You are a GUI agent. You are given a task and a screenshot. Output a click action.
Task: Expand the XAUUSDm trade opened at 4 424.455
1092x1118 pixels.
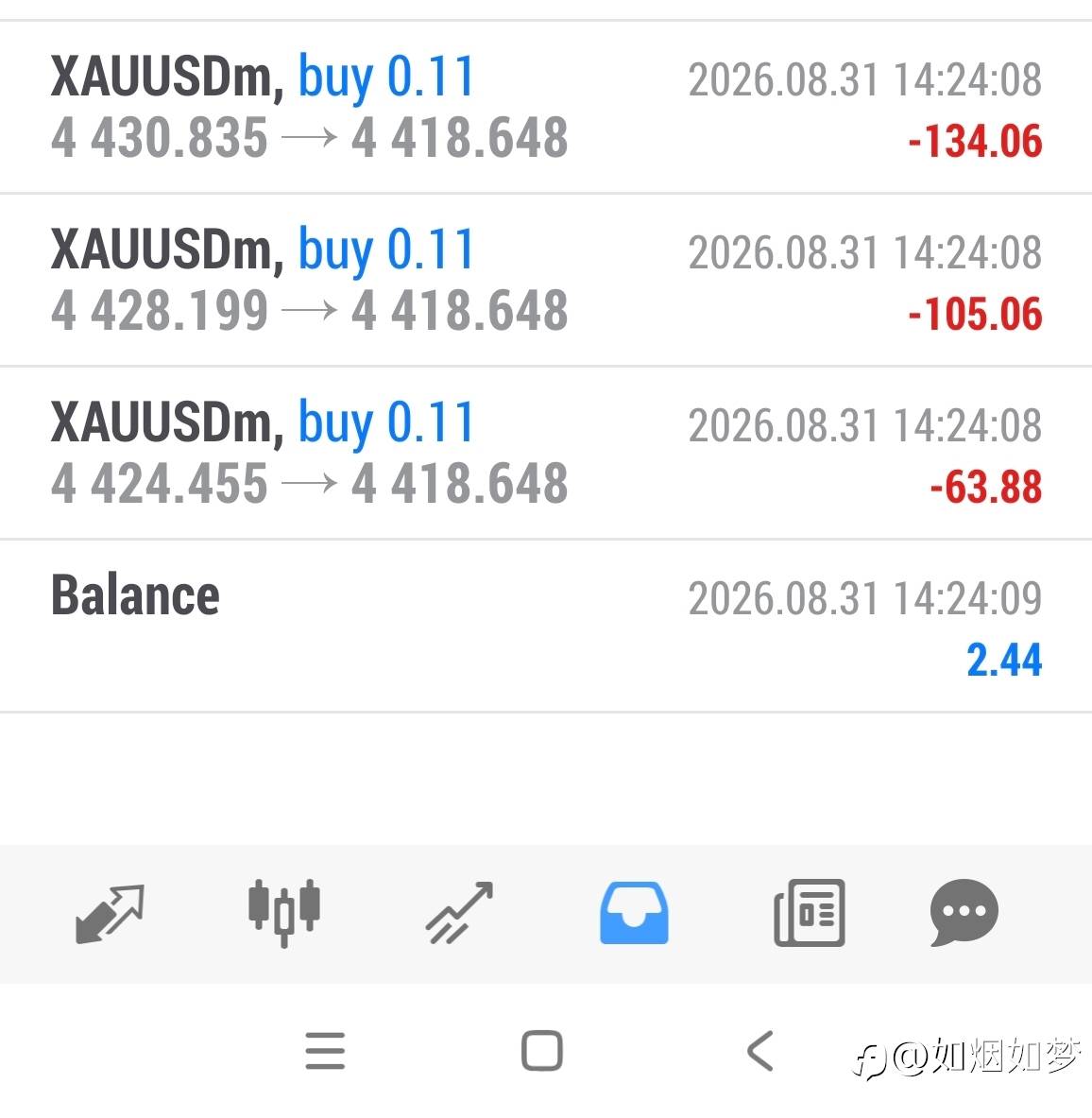click(x=546, y=454)
